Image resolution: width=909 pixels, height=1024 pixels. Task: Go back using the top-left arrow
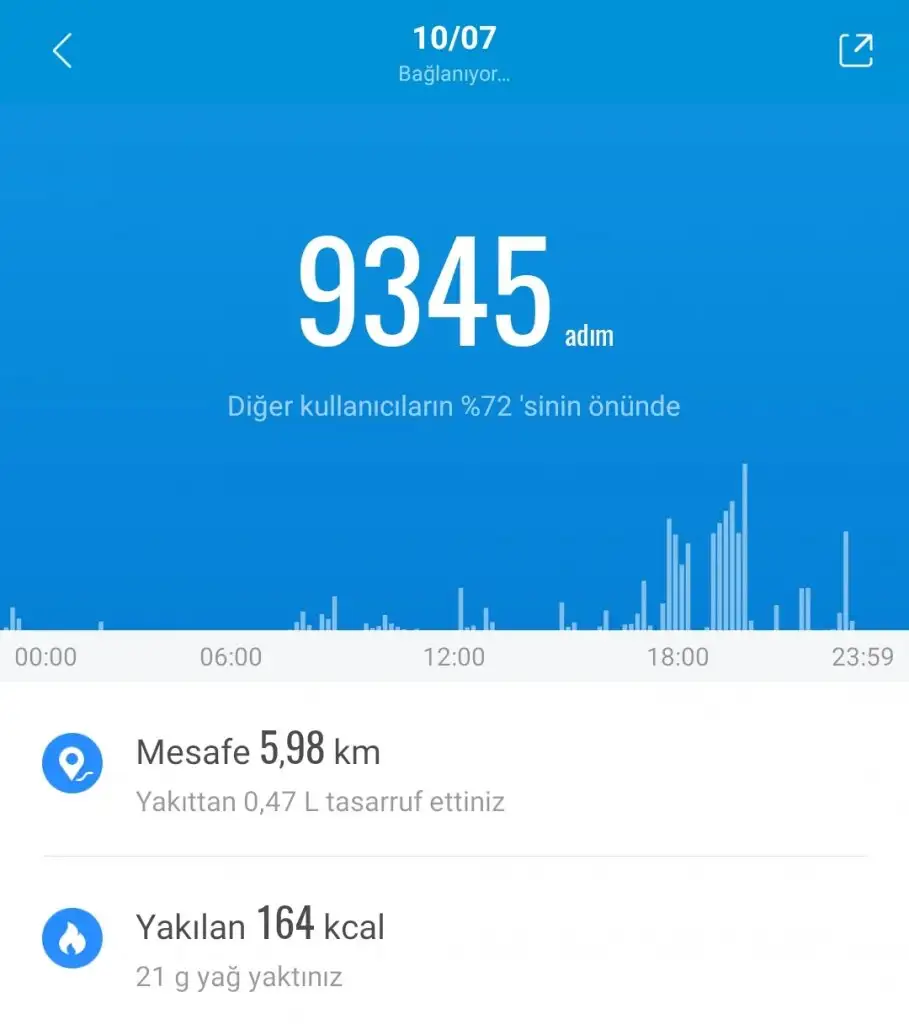(62, 51)
